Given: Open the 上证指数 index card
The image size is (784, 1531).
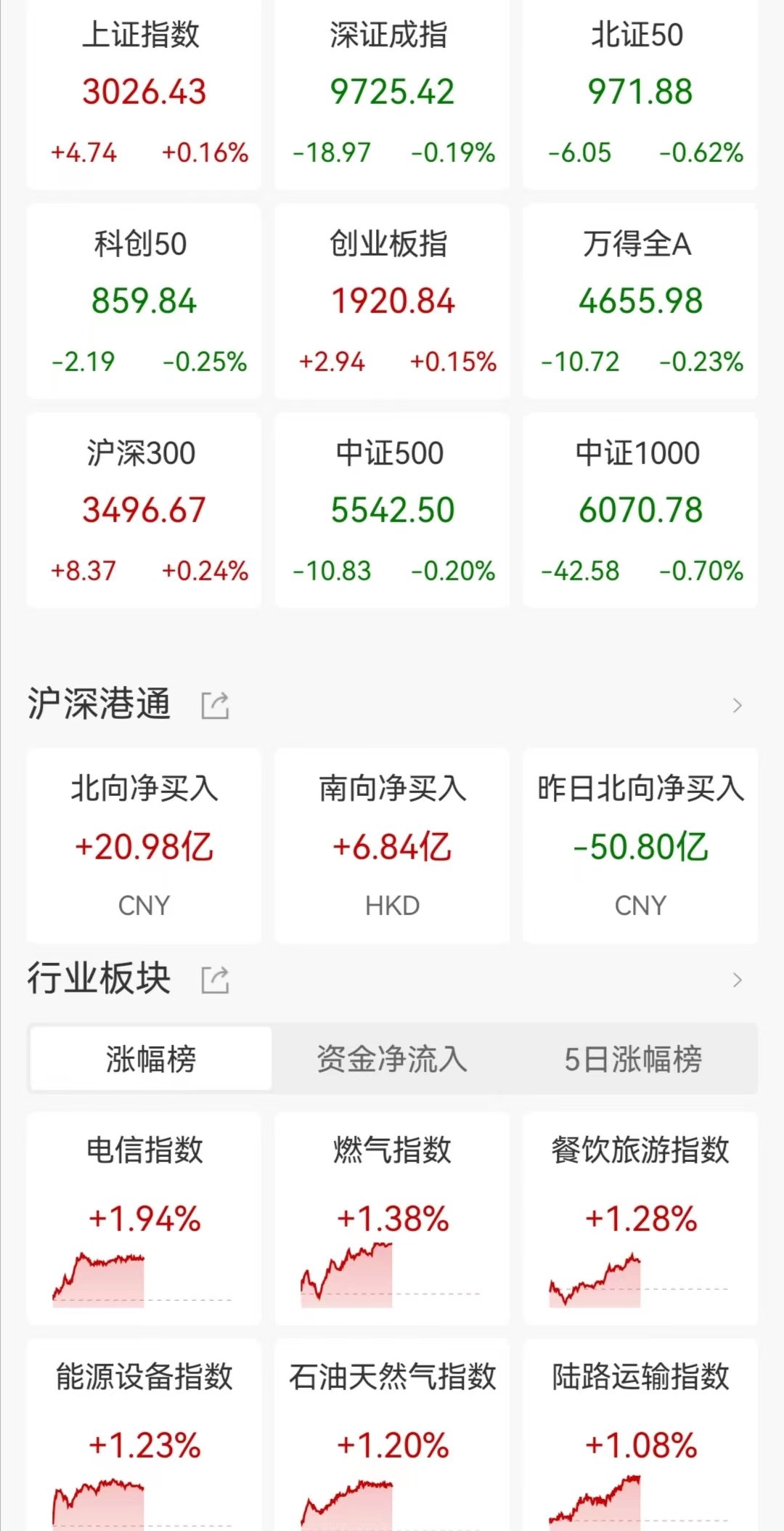Looking at the screenshot, I should pos(144,94).
